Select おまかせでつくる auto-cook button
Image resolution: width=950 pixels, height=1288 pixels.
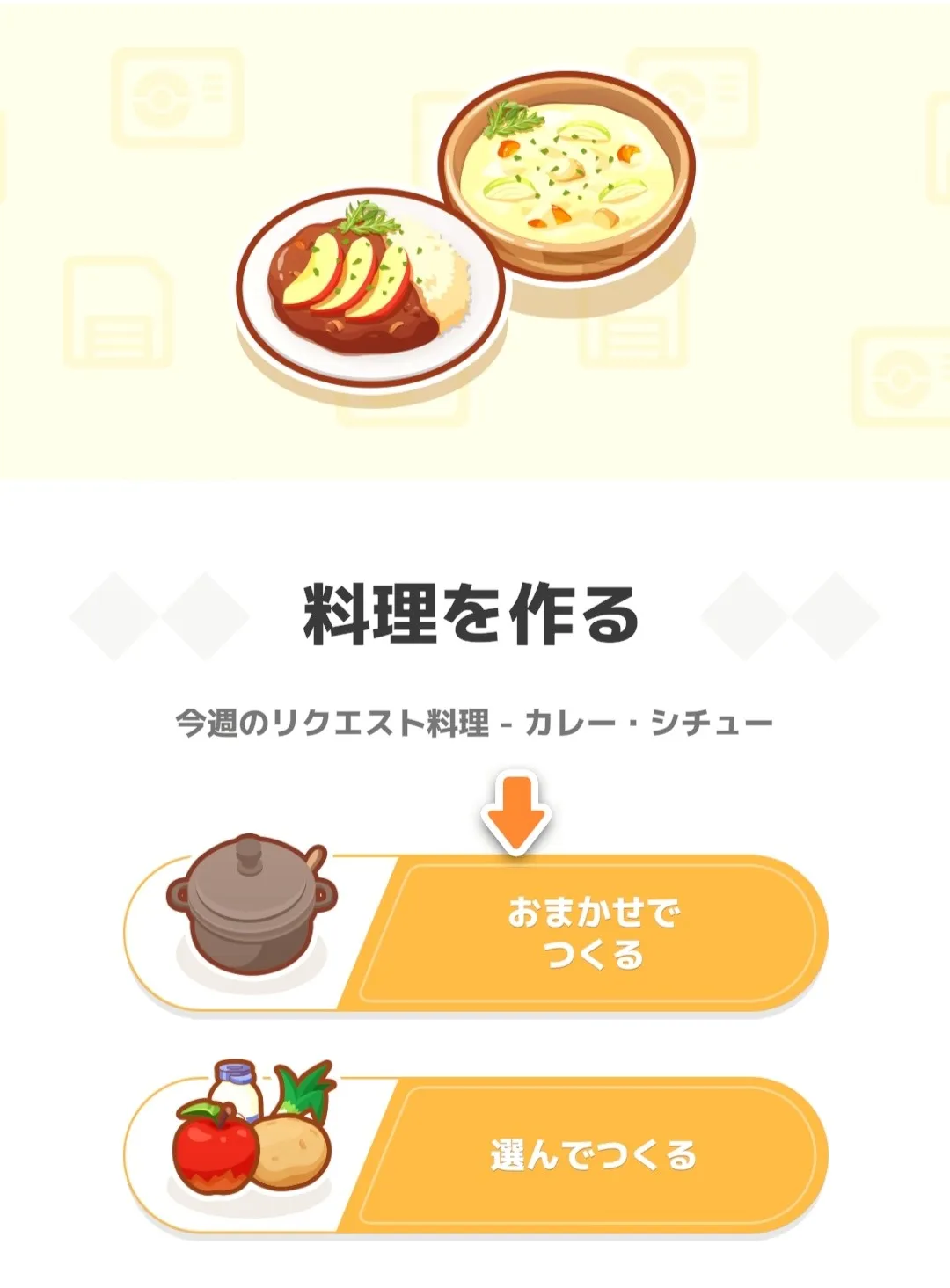pyautogui.click(x=594, y=934)
